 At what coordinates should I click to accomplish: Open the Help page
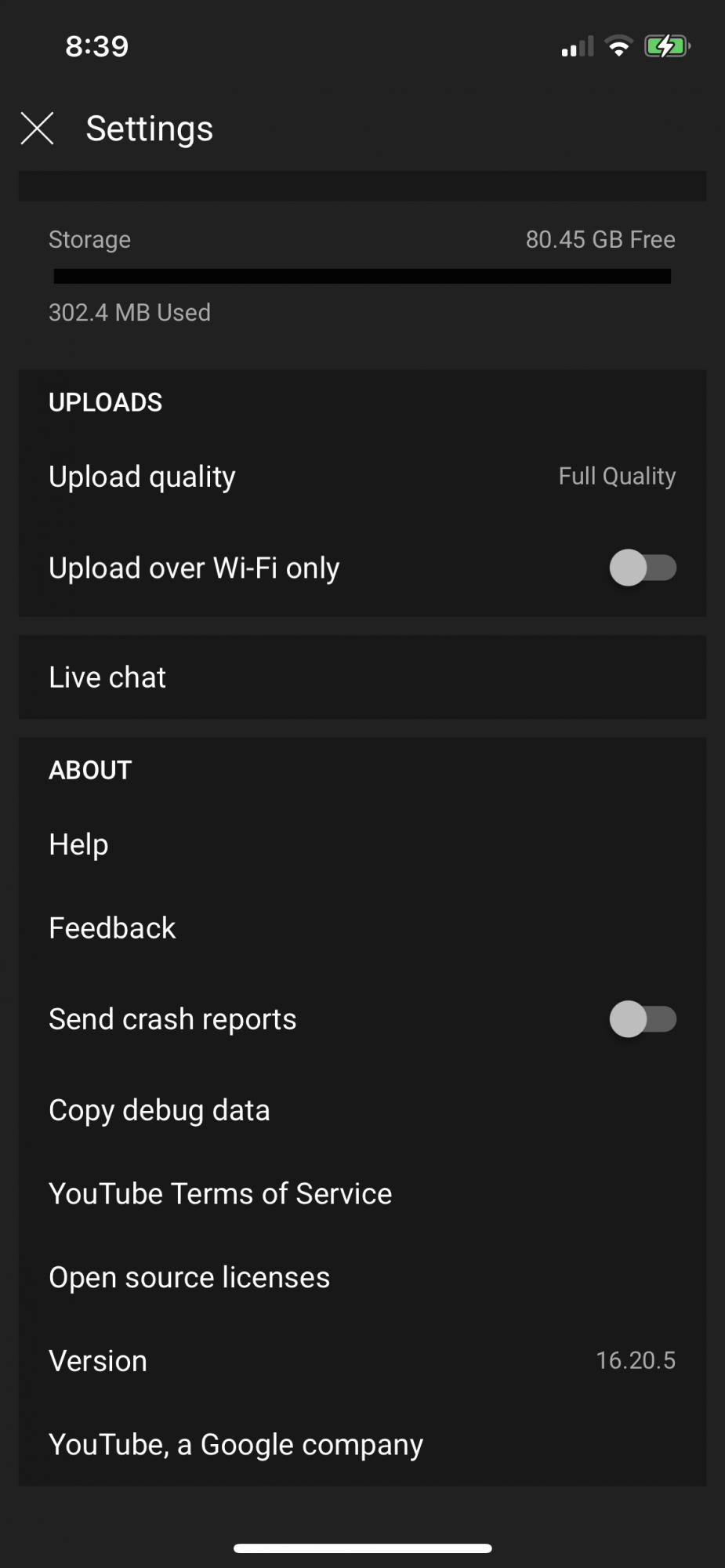pyautogui.click(x=362, y=844)
